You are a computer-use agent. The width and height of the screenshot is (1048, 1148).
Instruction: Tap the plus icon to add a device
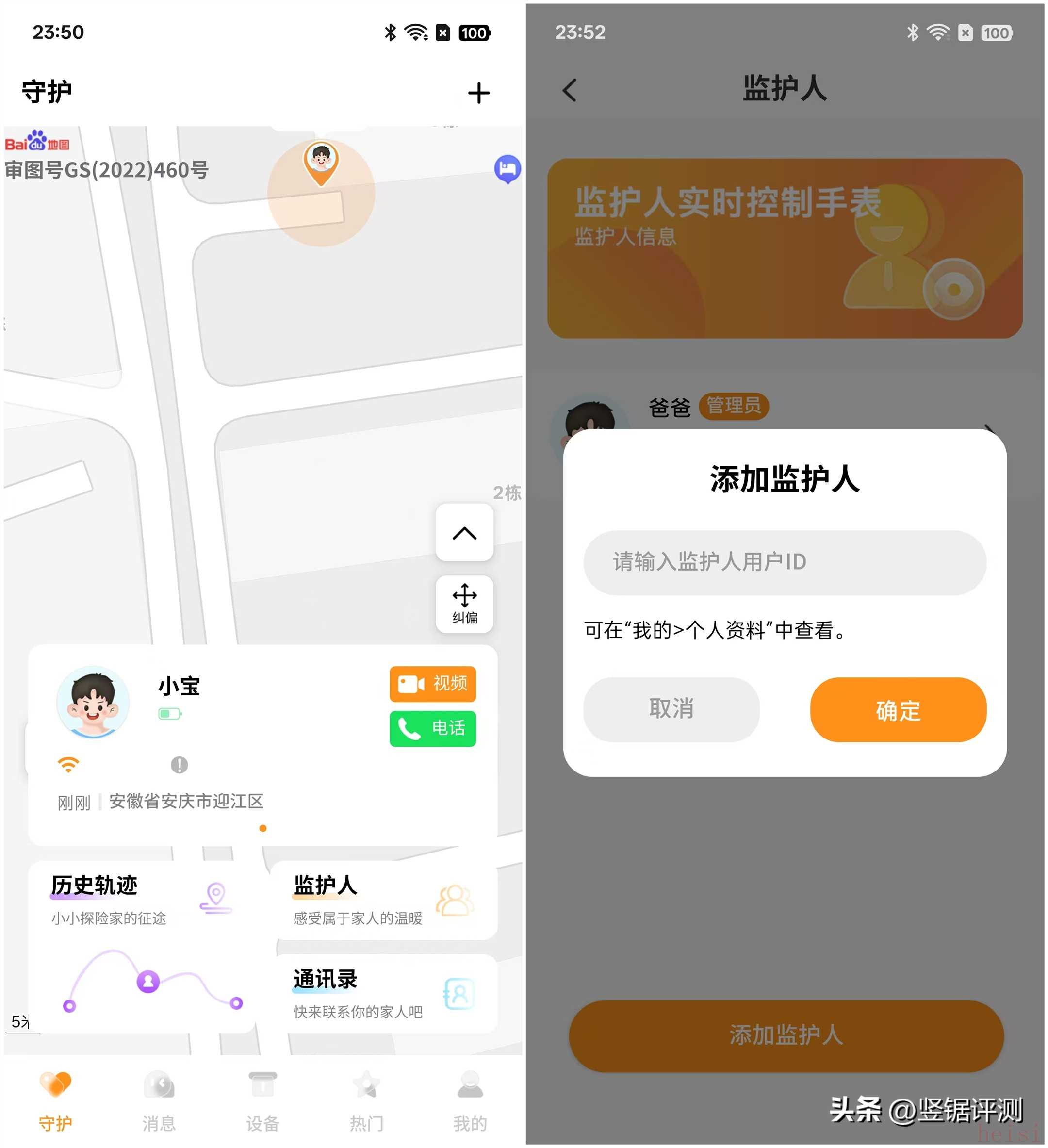pos(478,93)
